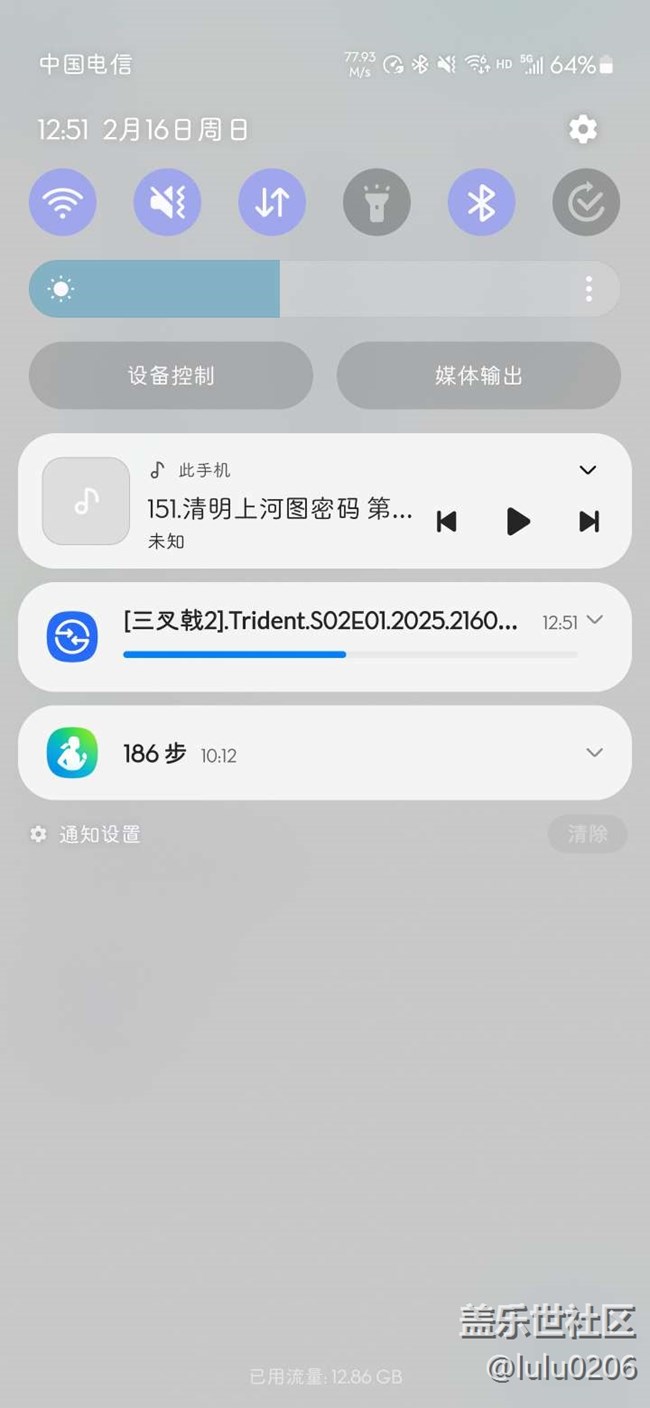Open 媒体输出 media output
Image resolution: width=650 pixels, height=1408 pixels.
point(479,376)
